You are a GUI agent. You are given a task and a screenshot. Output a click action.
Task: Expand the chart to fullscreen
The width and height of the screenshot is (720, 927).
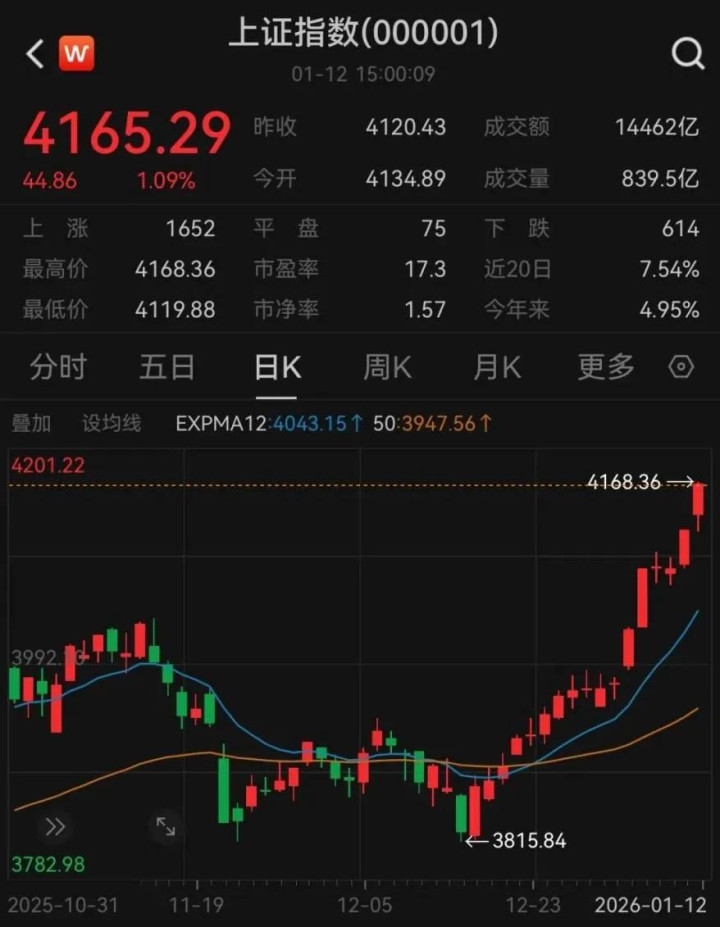pyautogui.click(x=165, y=826)
